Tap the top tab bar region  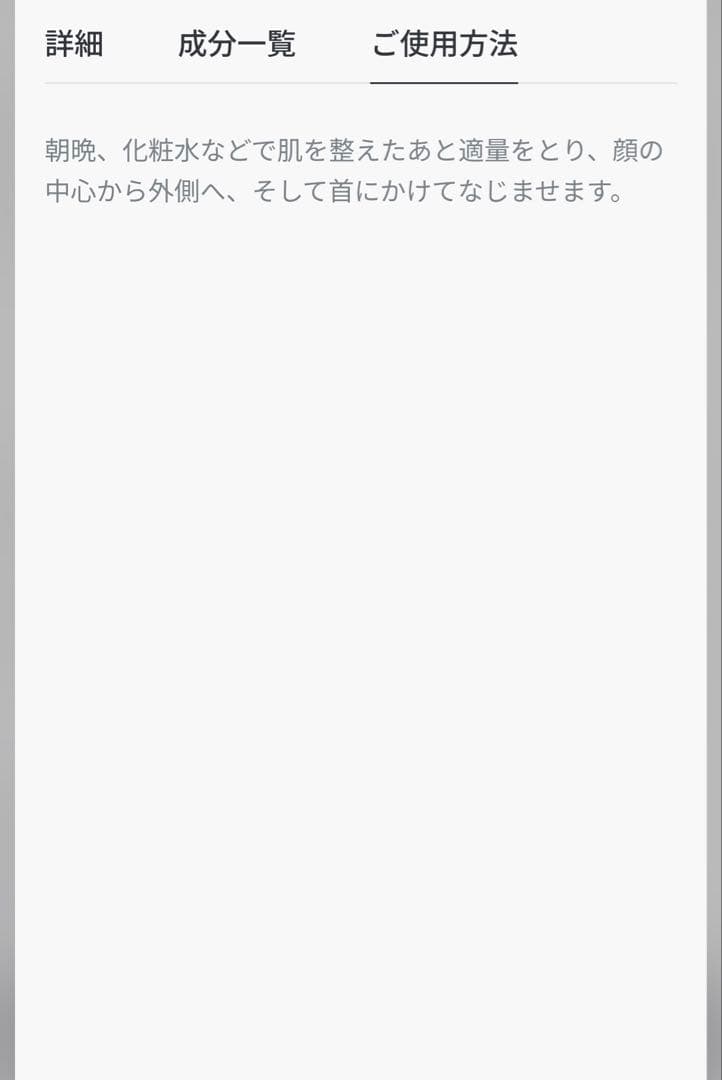tap(360, 44)
